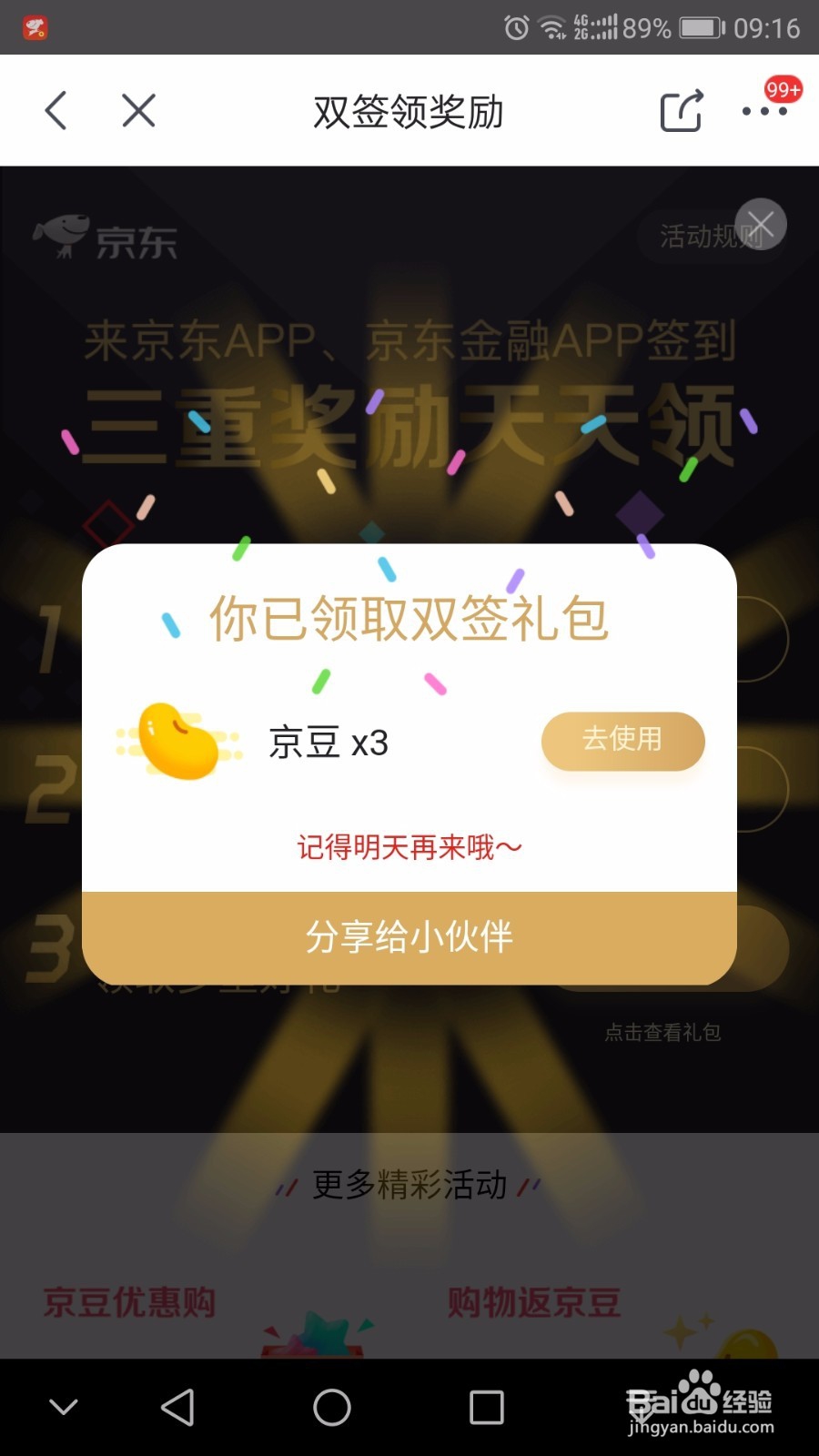Dismiss the banner with the circular X button
The height and width of the screenshot is (1456, 819).
click(x=763, y=224)
